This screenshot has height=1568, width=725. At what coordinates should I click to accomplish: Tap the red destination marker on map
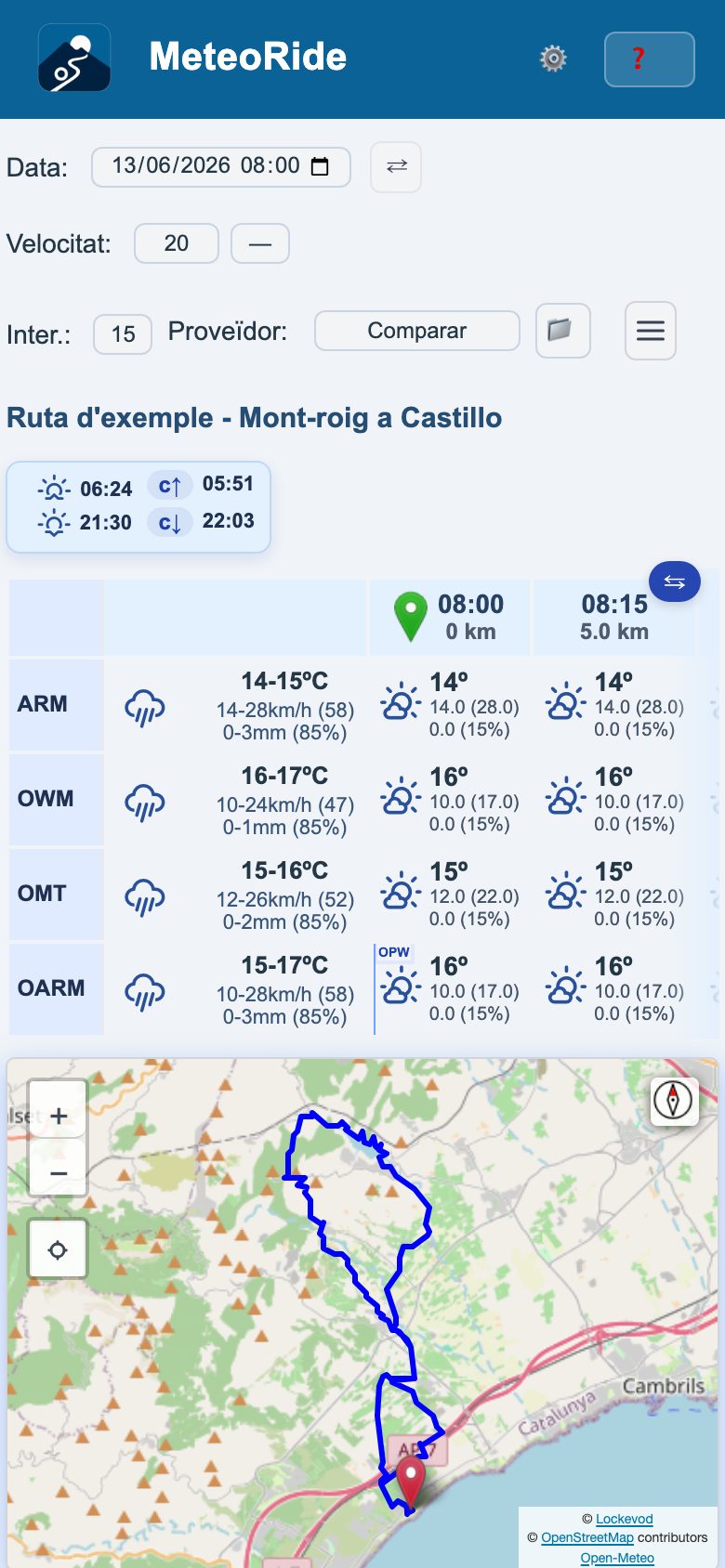click(x=410, y=1481)
